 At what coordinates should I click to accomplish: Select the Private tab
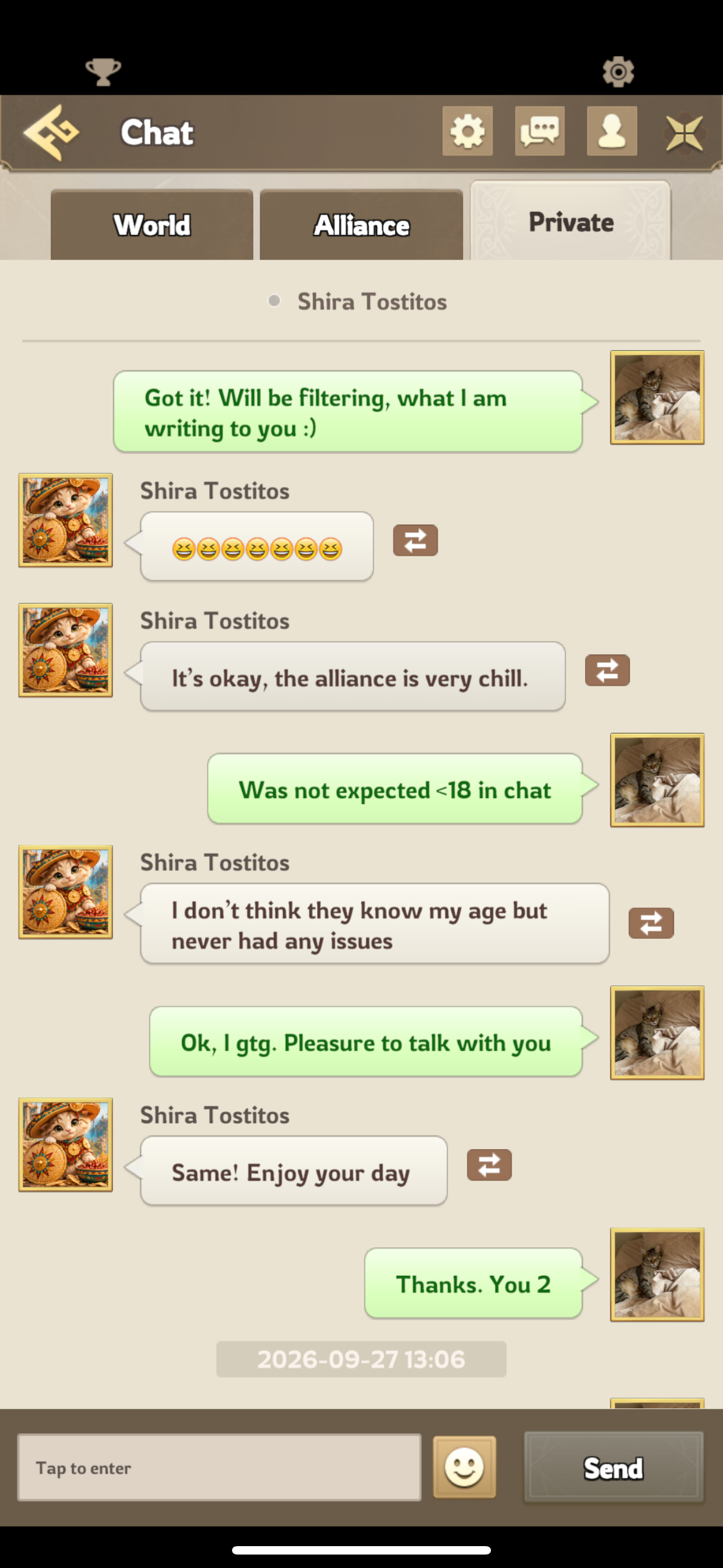[x=571, y=222]
